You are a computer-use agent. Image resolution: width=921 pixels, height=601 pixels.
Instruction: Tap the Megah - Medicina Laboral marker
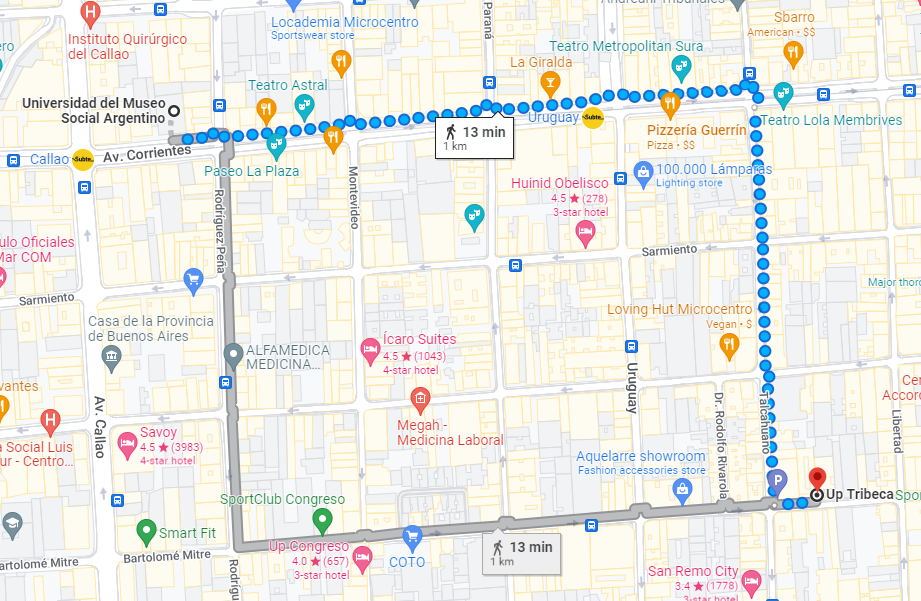[x=421, y=402]
